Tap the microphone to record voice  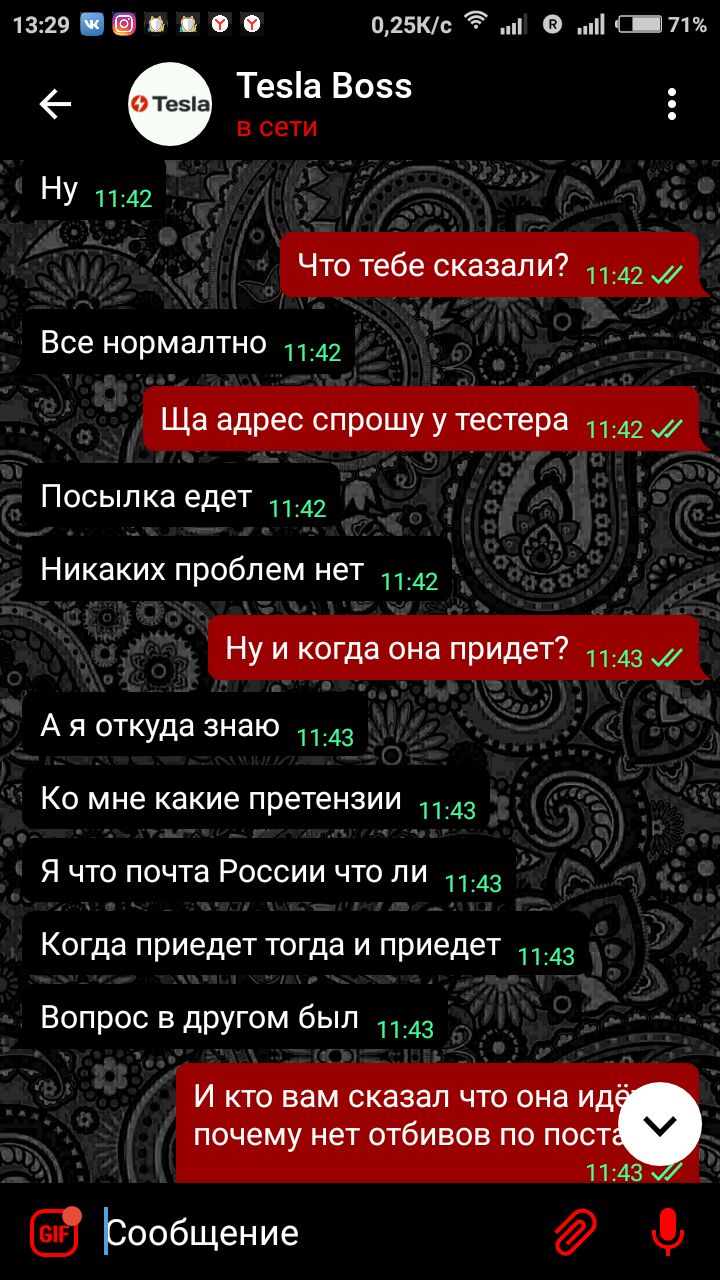pos(667,1232)
